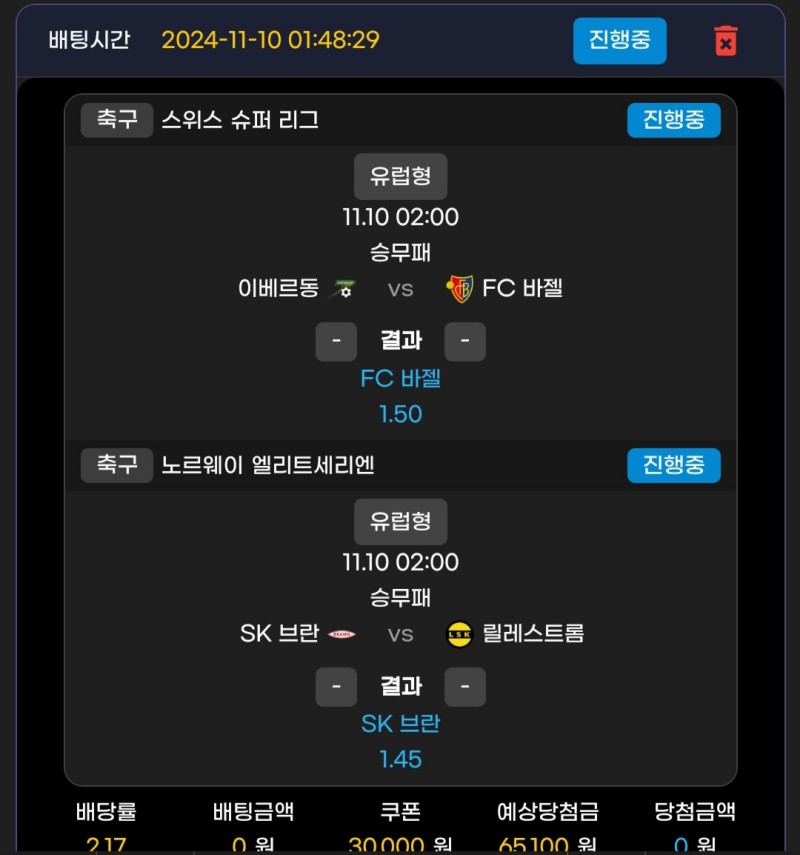The width and height of the screenshot is (800, 855).
Task: Tap 진행중 badge on 노르웨이 엘리트세리엔
Action: [673, 465]
